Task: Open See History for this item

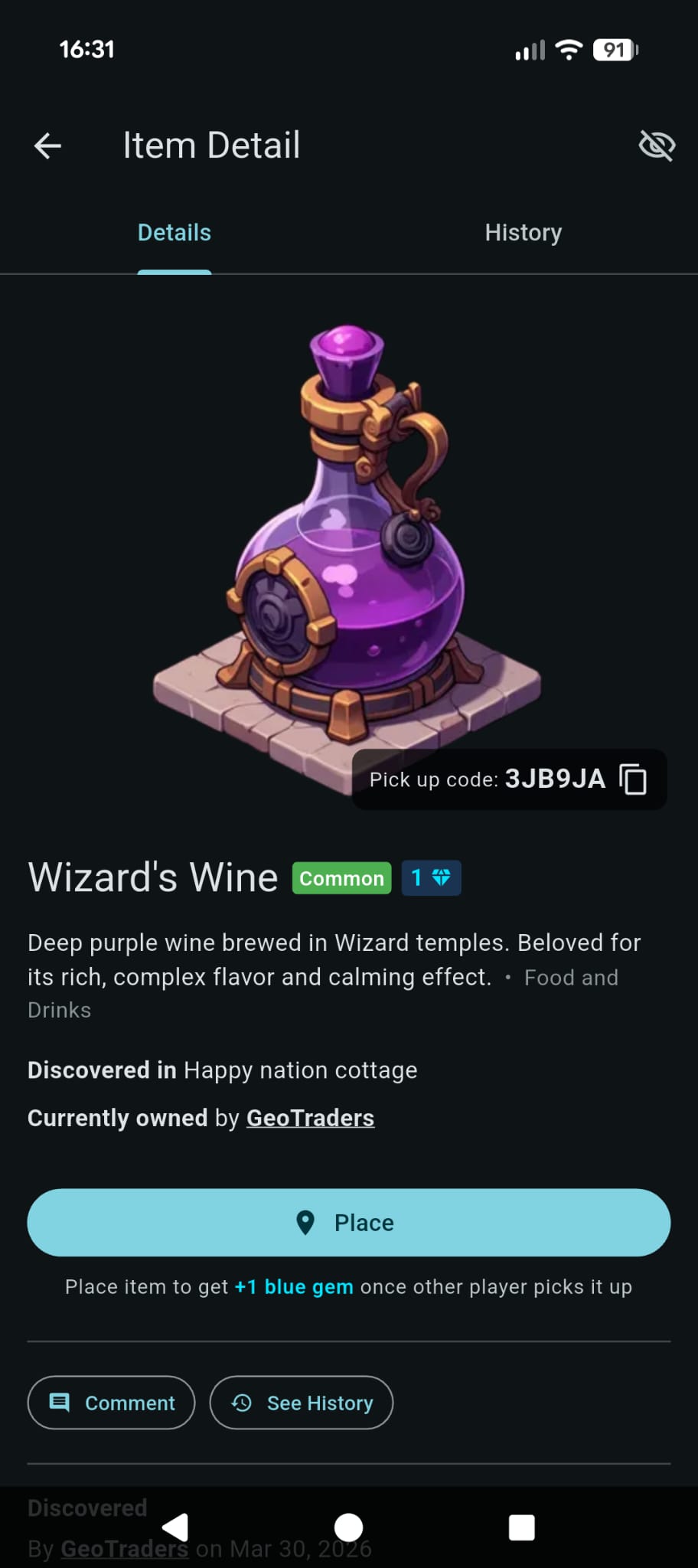Action: point(302,1403)
